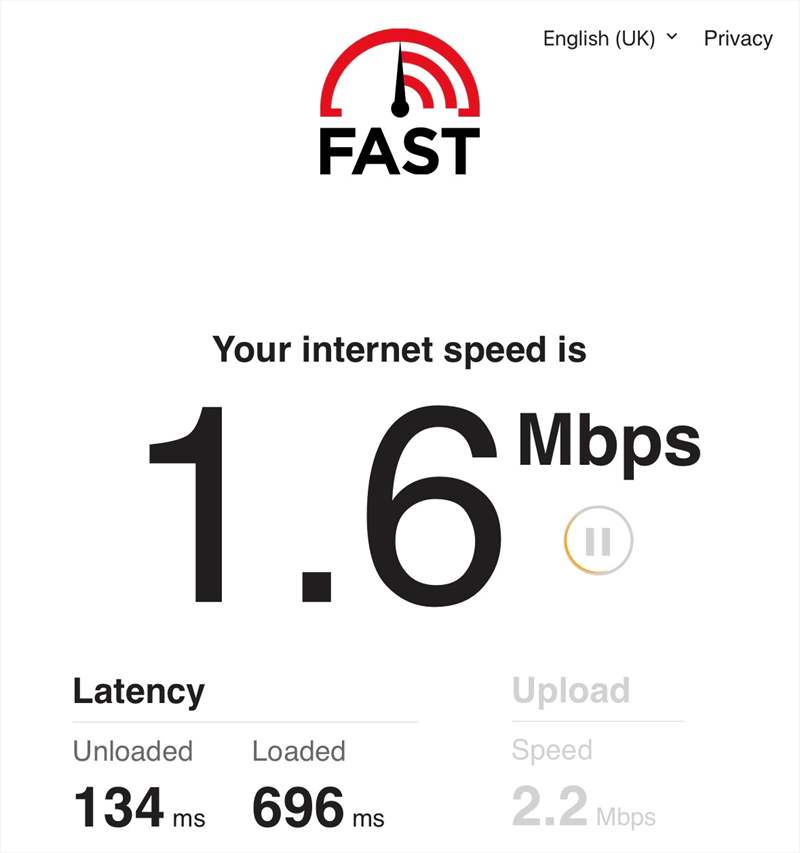
Task: Pause the running speed test
Action: coord(598,541)
